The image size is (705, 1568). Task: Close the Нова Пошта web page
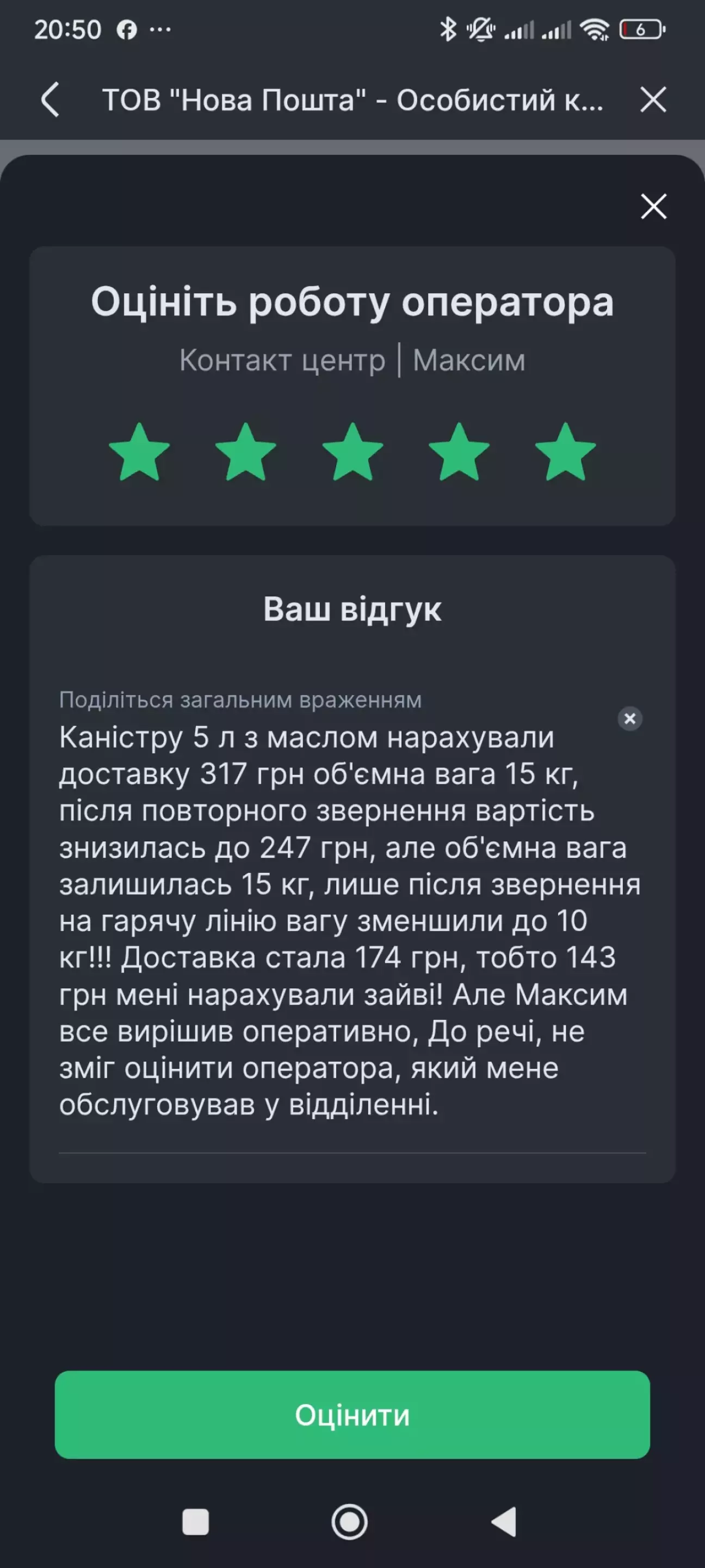coord(653,99)
